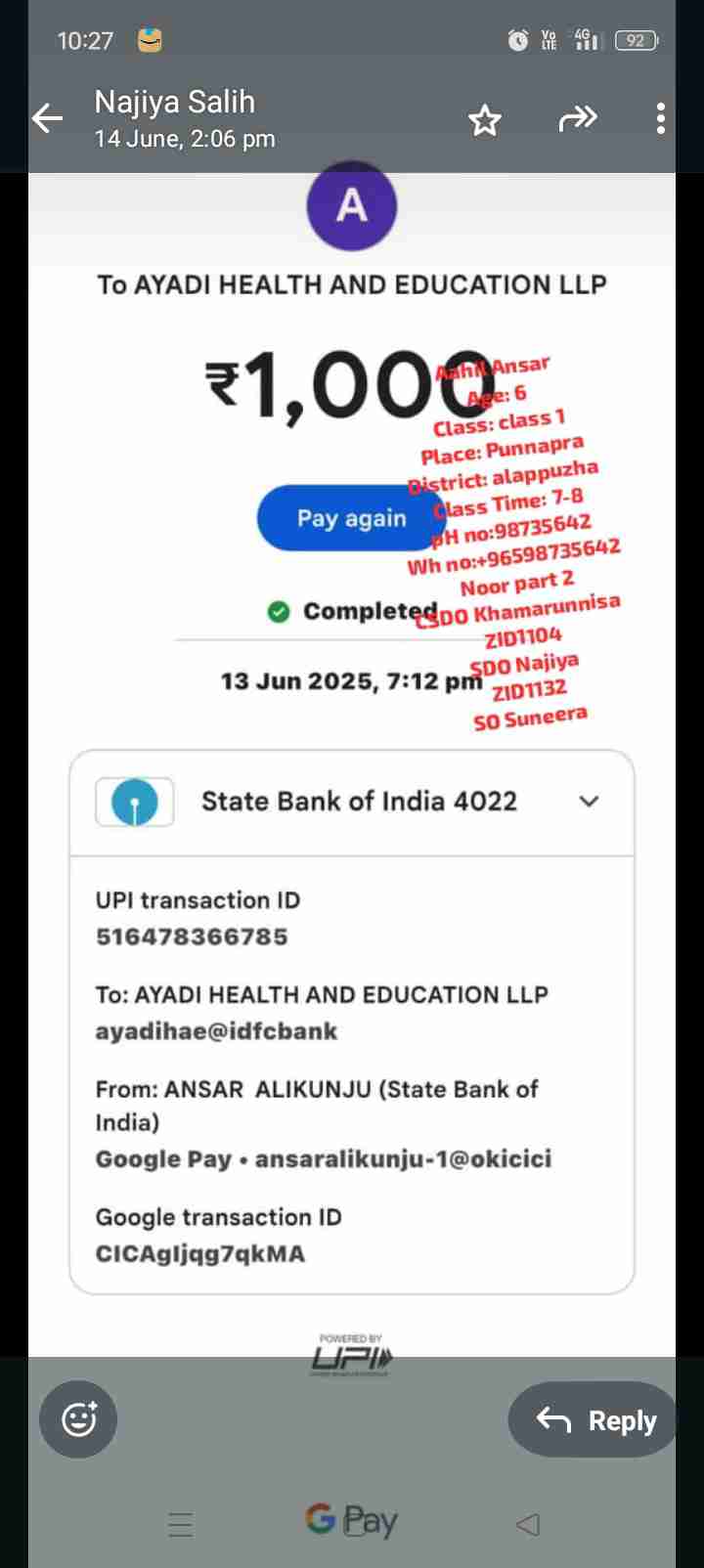This screenshot has width=704, height=1568.
Task: Star this message from Najiya Salih
Action: 484,120
